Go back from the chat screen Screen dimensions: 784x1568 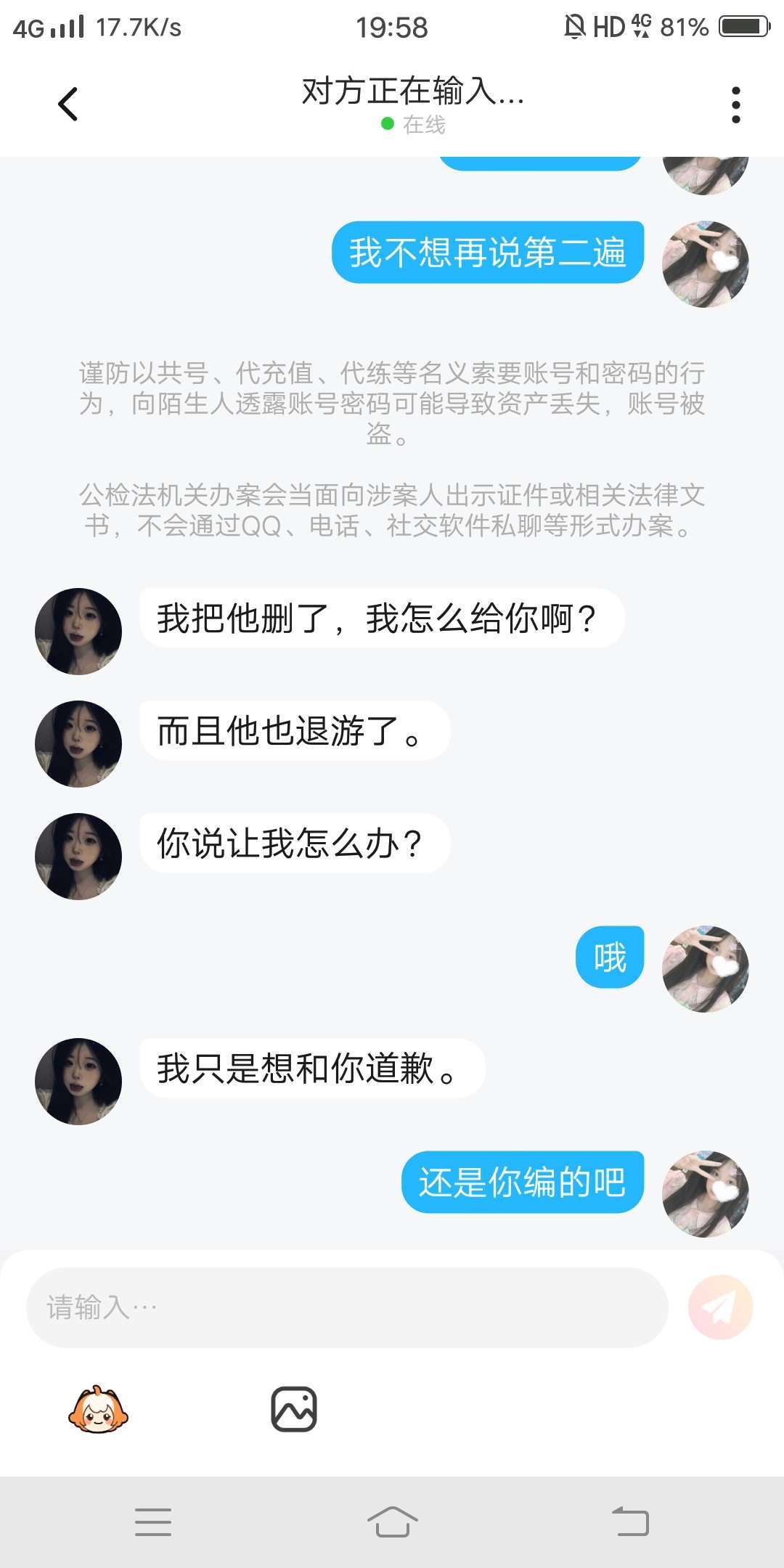[x=68, y=105]
